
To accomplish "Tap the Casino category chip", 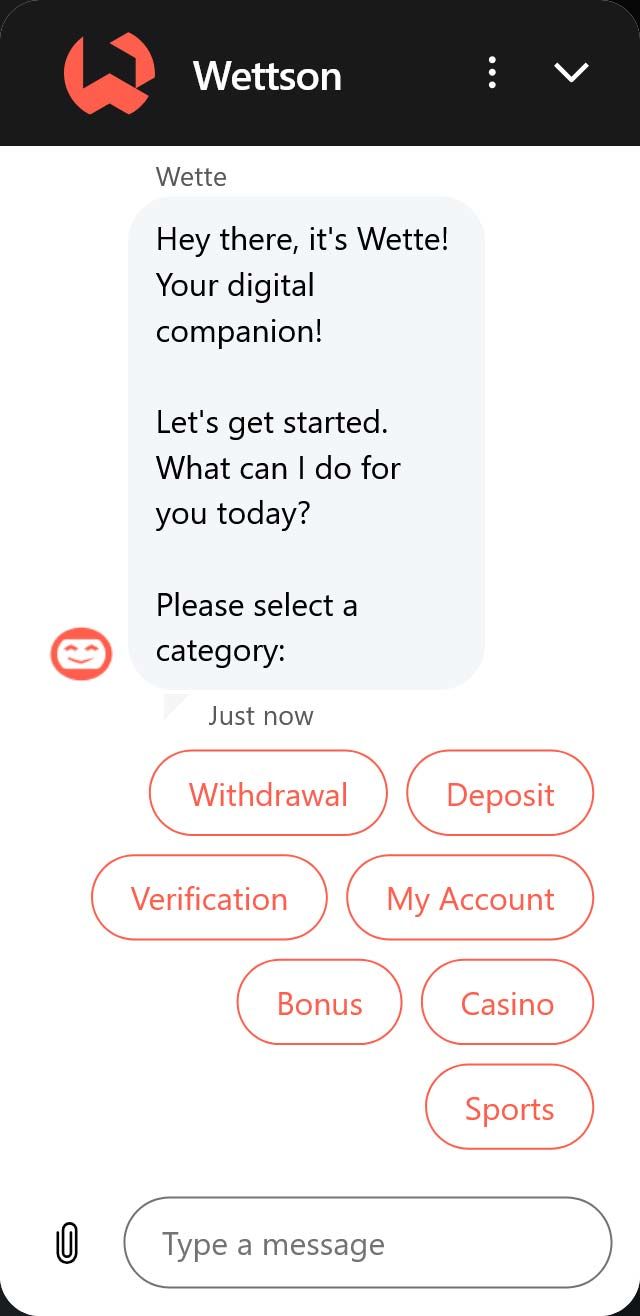I will (x=507, y=1003).
